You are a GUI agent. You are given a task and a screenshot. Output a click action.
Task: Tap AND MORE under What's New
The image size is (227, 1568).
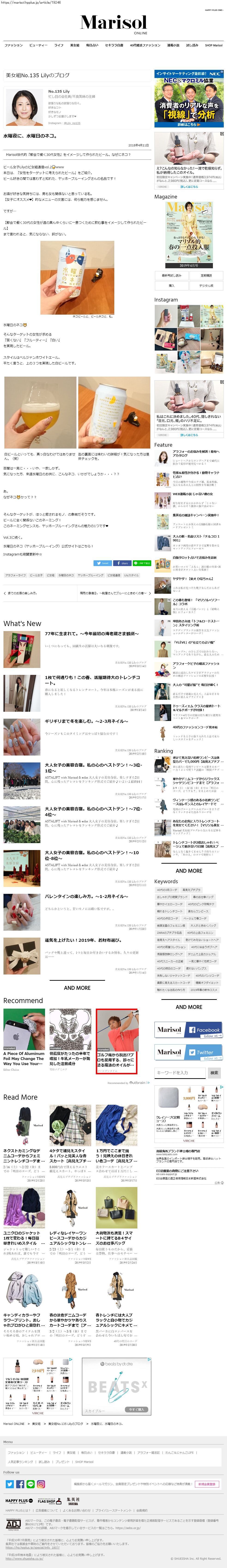(x=77, y=988)
